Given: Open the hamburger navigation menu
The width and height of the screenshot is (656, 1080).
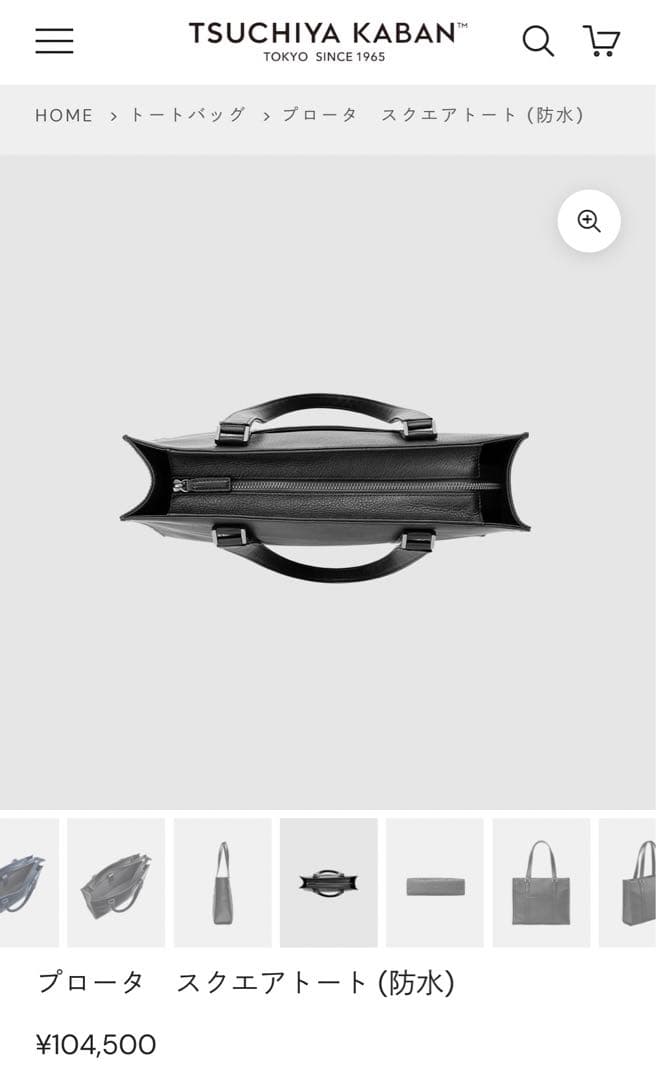Looking at the screenshot, I should tap(54, 40).
